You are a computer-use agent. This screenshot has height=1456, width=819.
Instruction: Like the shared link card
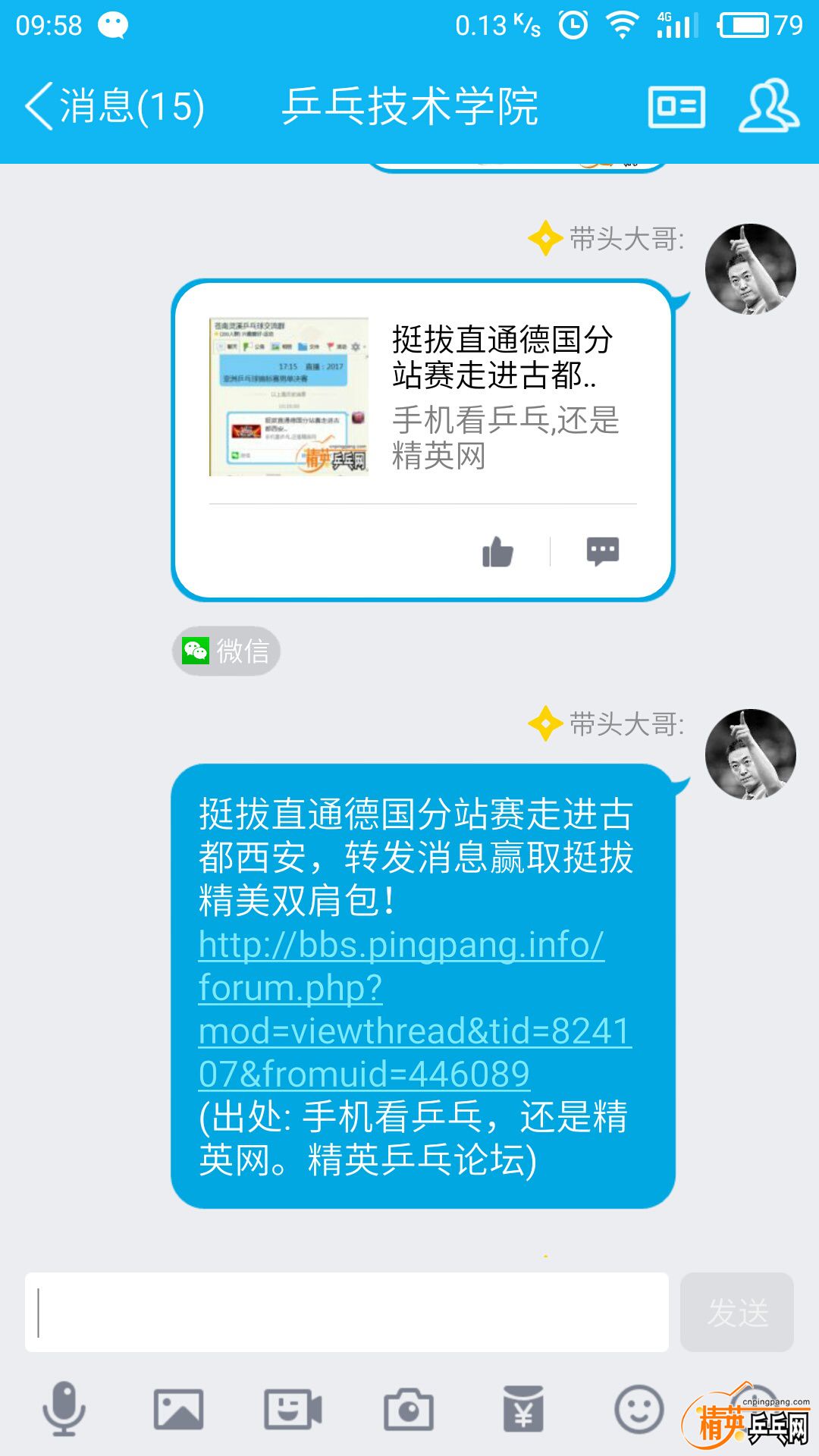pyautogui.click(x=497, y=551)
